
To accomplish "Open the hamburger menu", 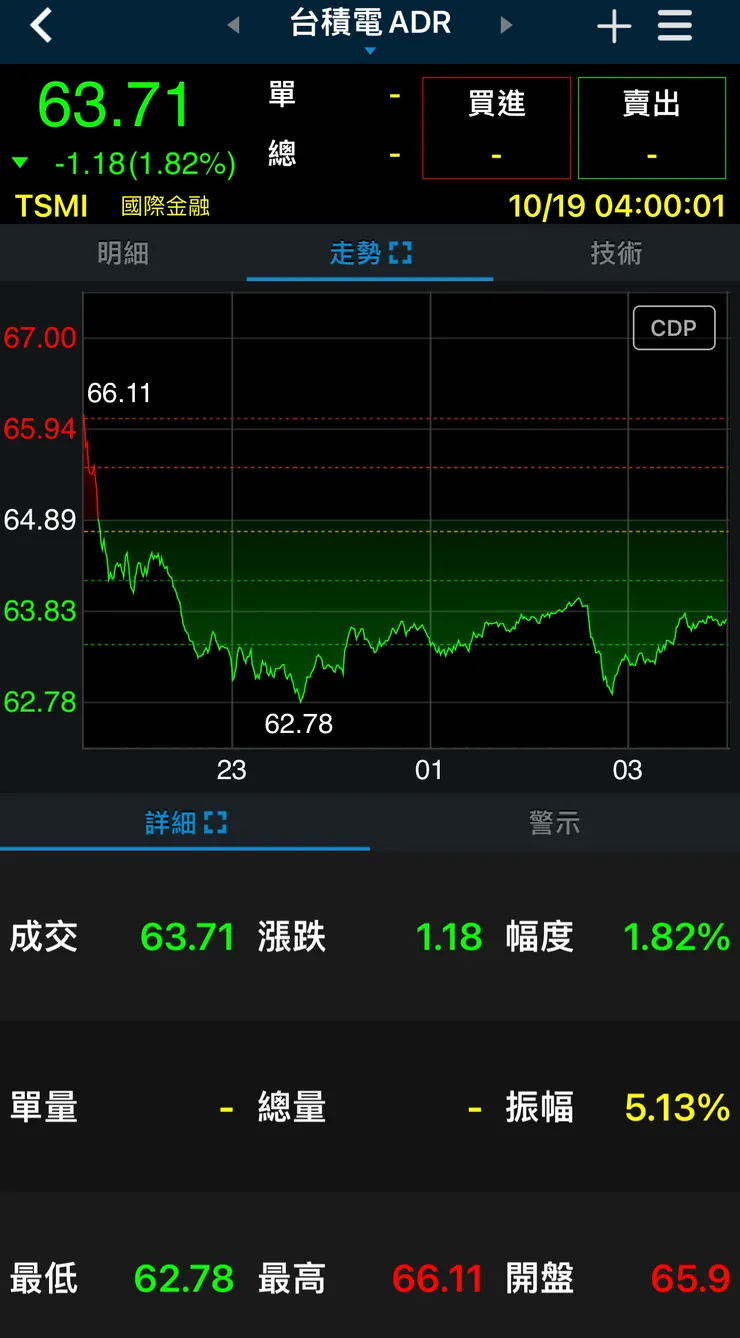I will click(674, 24).
